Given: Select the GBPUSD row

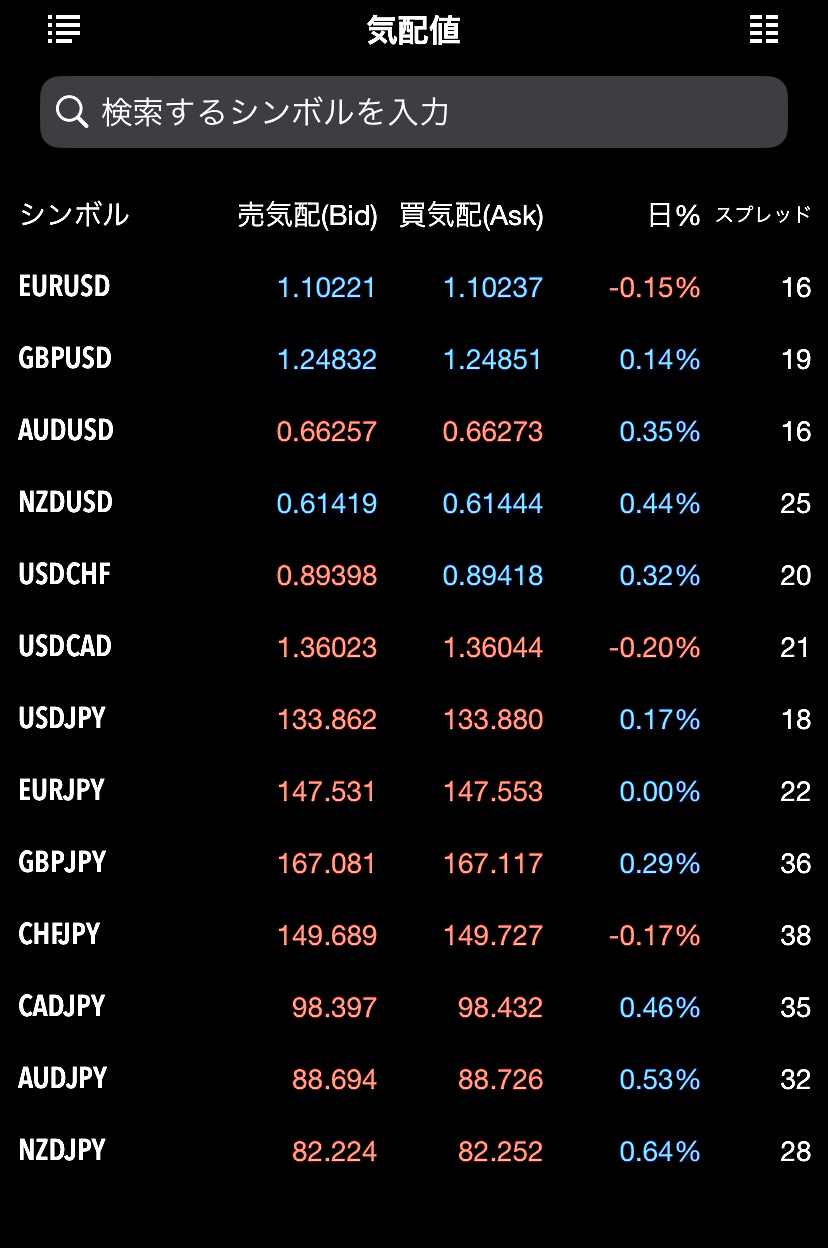Looking at the screenshot, I should tap(414, 360).
